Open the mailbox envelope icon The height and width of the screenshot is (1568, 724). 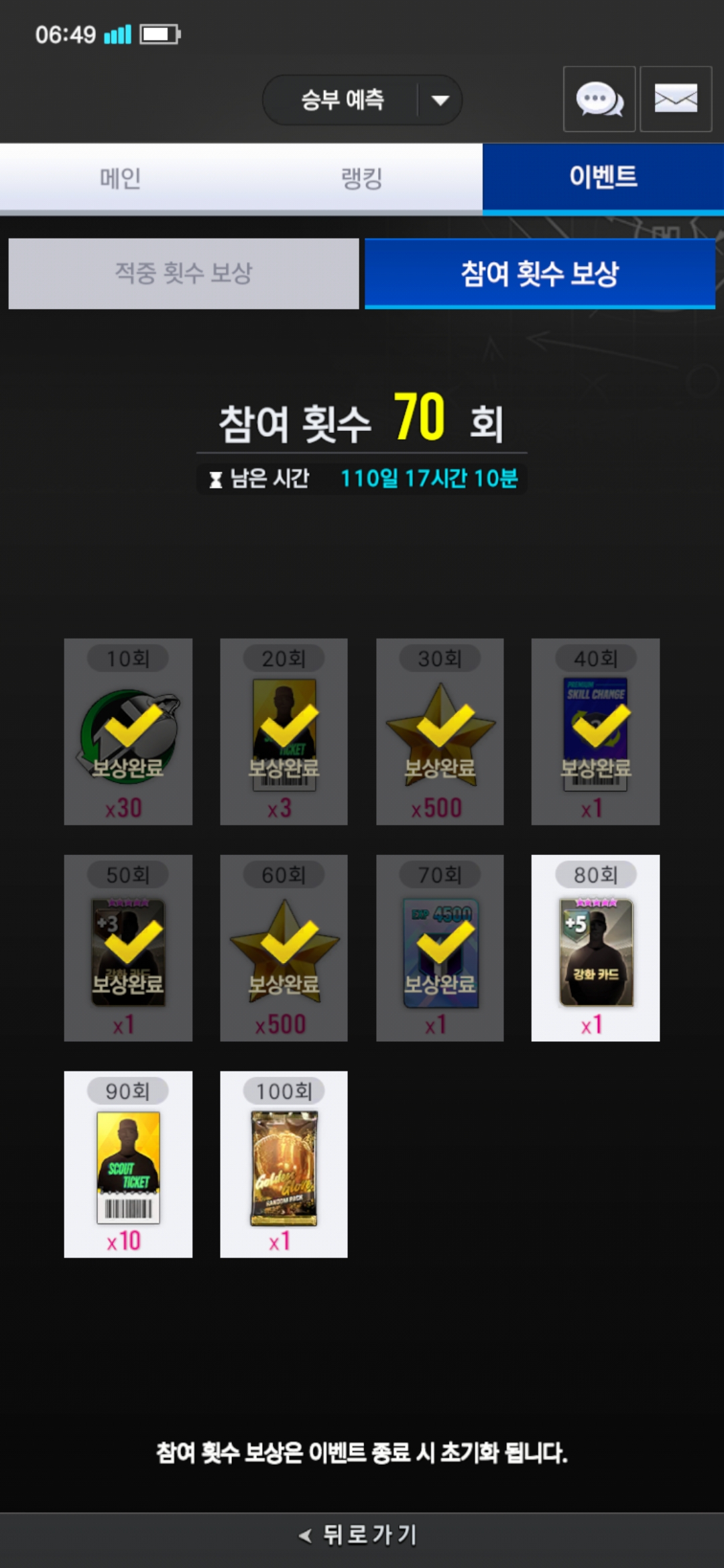tap(675, 99)
